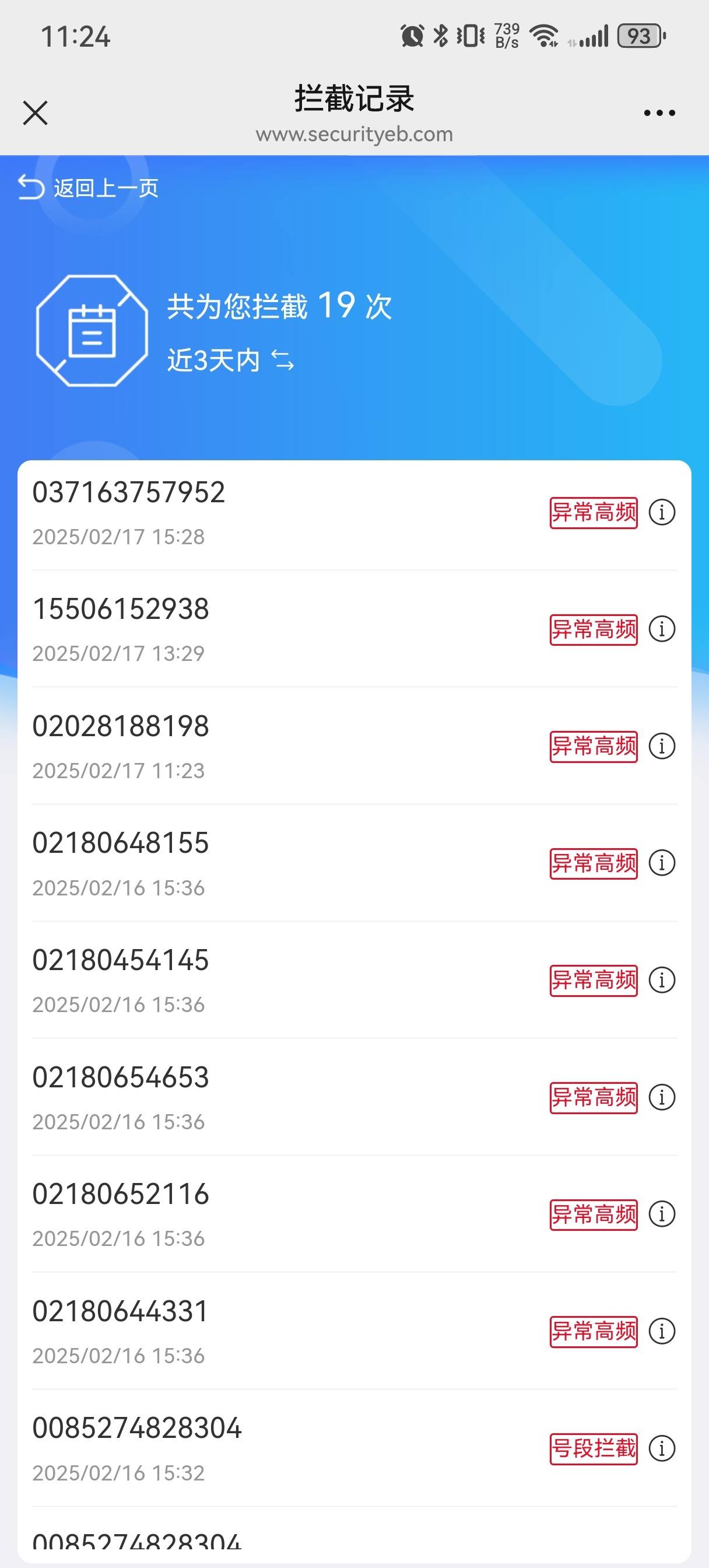Open the three-dot overflow menu
The height and width of the screenshot is (1568, 709).
tap(659, 113)
